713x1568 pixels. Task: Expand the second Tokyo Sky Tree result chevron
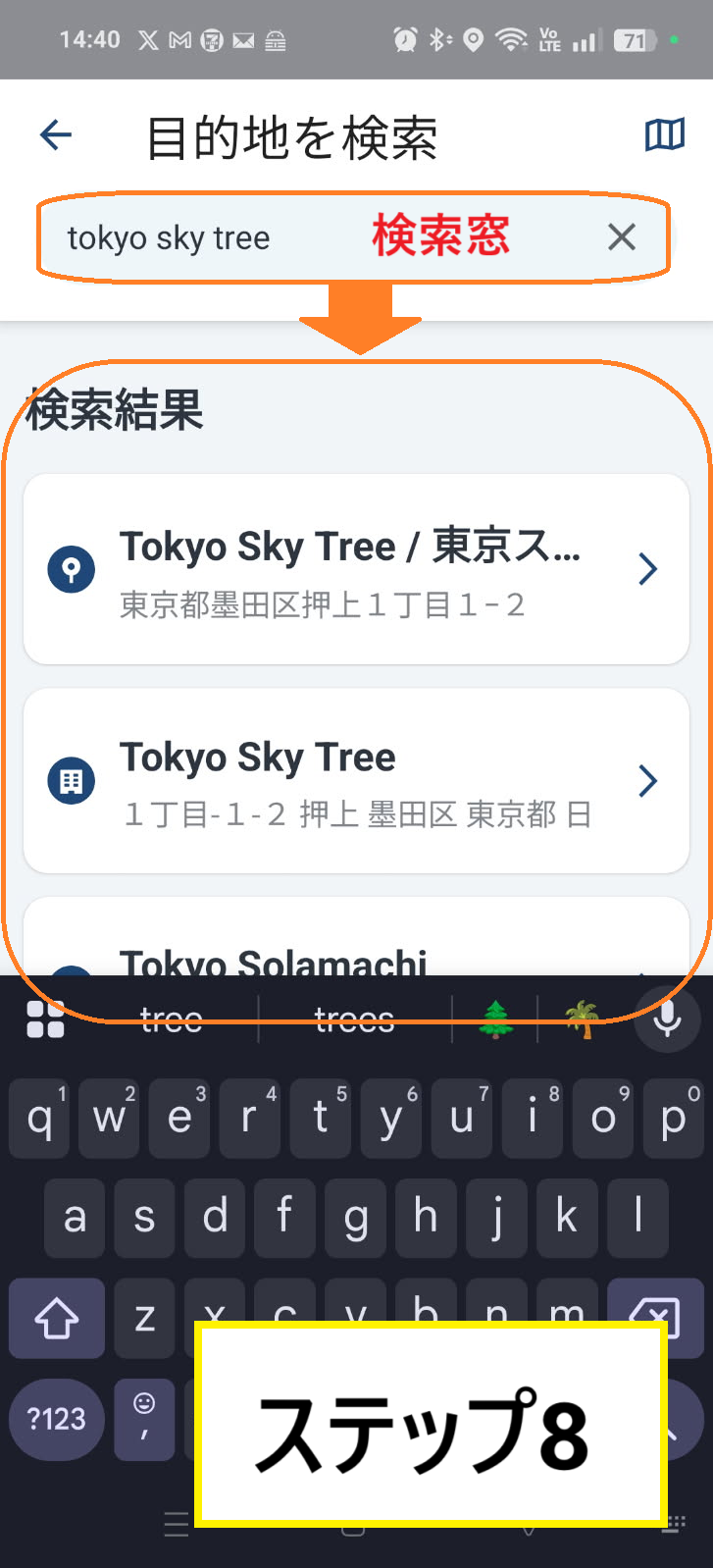click(x=646, y=779)
